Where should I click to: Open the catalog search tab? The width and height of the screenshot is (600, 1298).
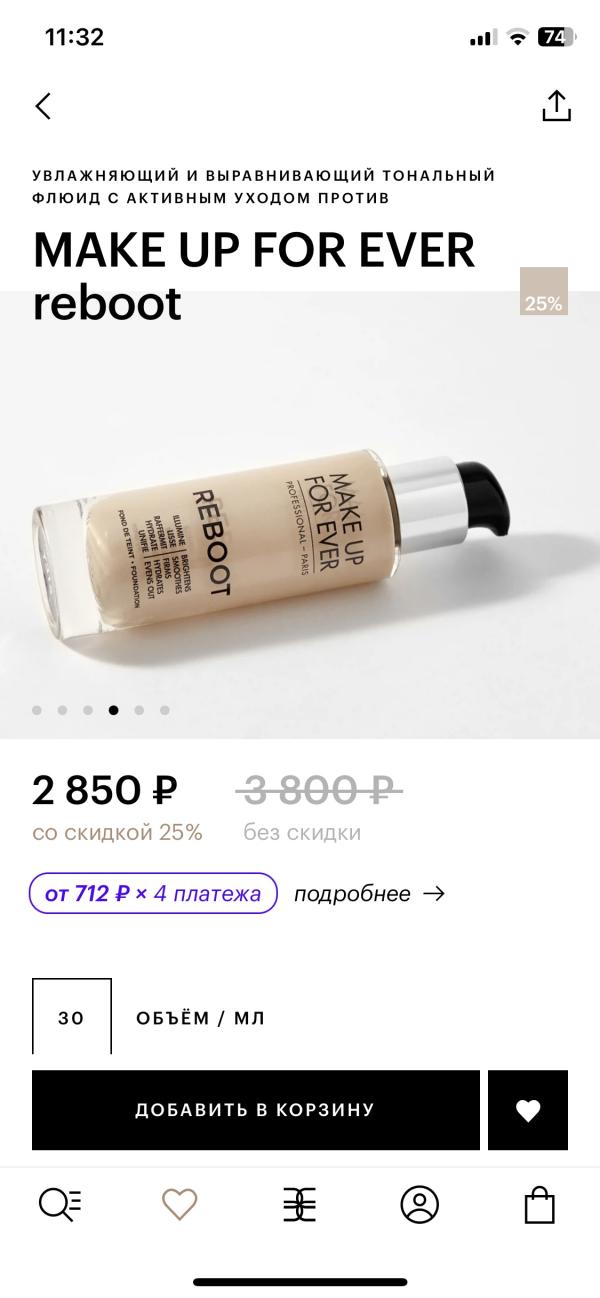[x=60, y=1204]
